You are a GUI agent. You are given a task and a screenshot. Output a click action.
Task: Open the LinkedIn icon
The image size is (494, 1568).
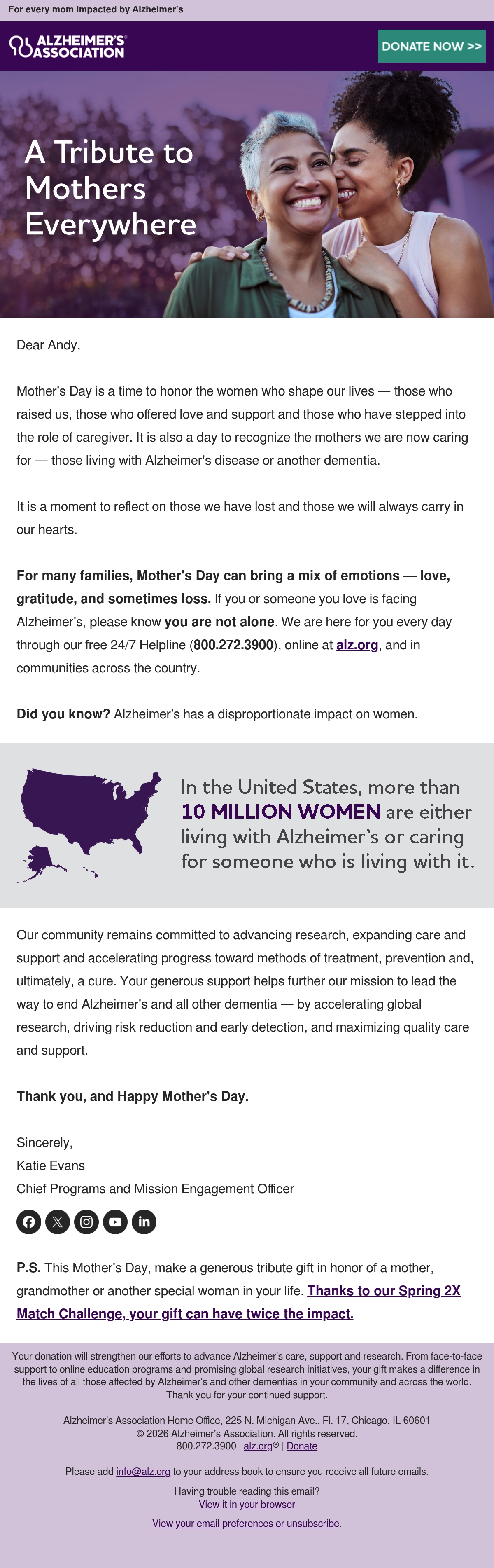[x=144, y=1222]
